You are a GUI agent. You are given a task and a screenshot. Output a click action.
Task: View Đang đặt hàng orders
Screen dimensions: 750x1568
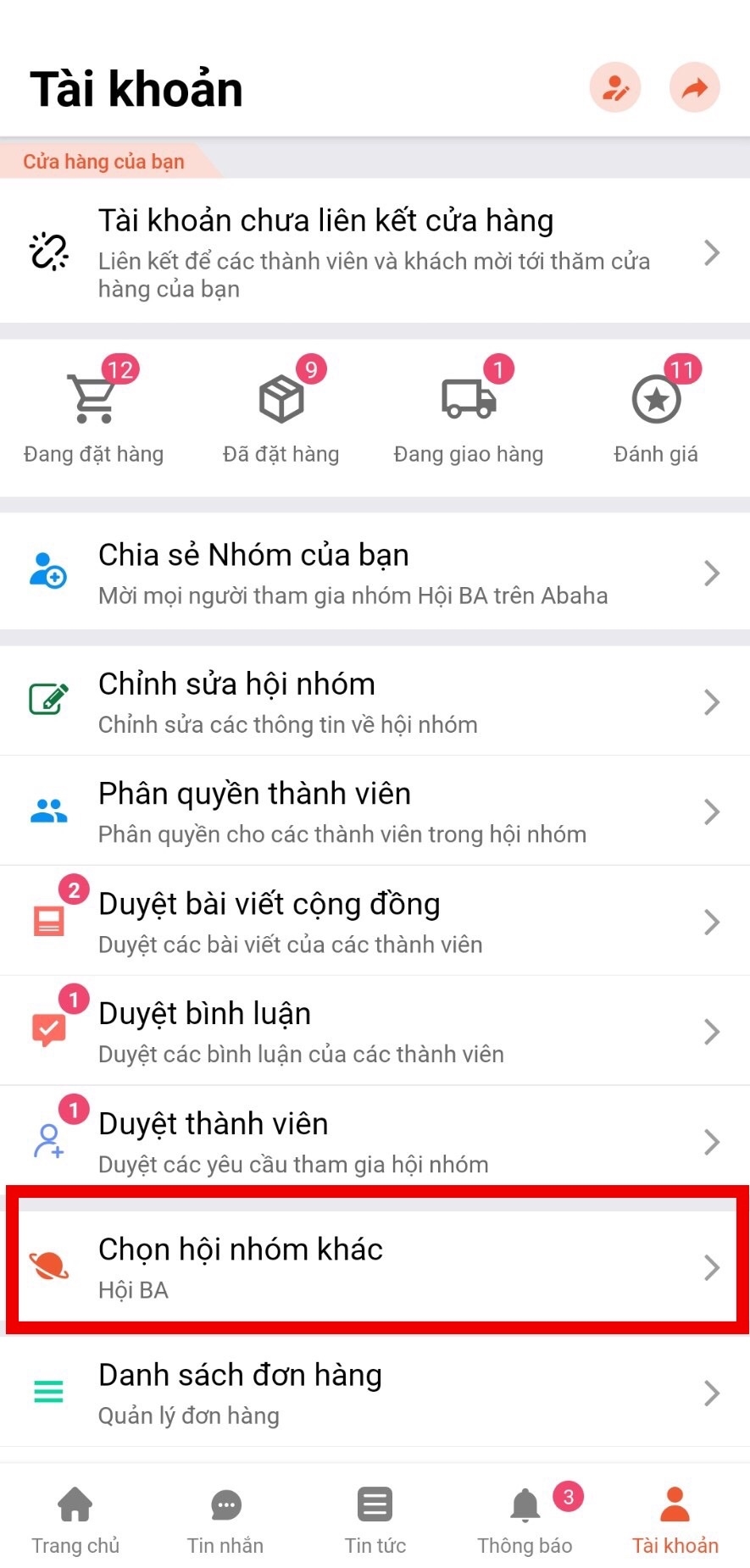[x=93, y=417]
